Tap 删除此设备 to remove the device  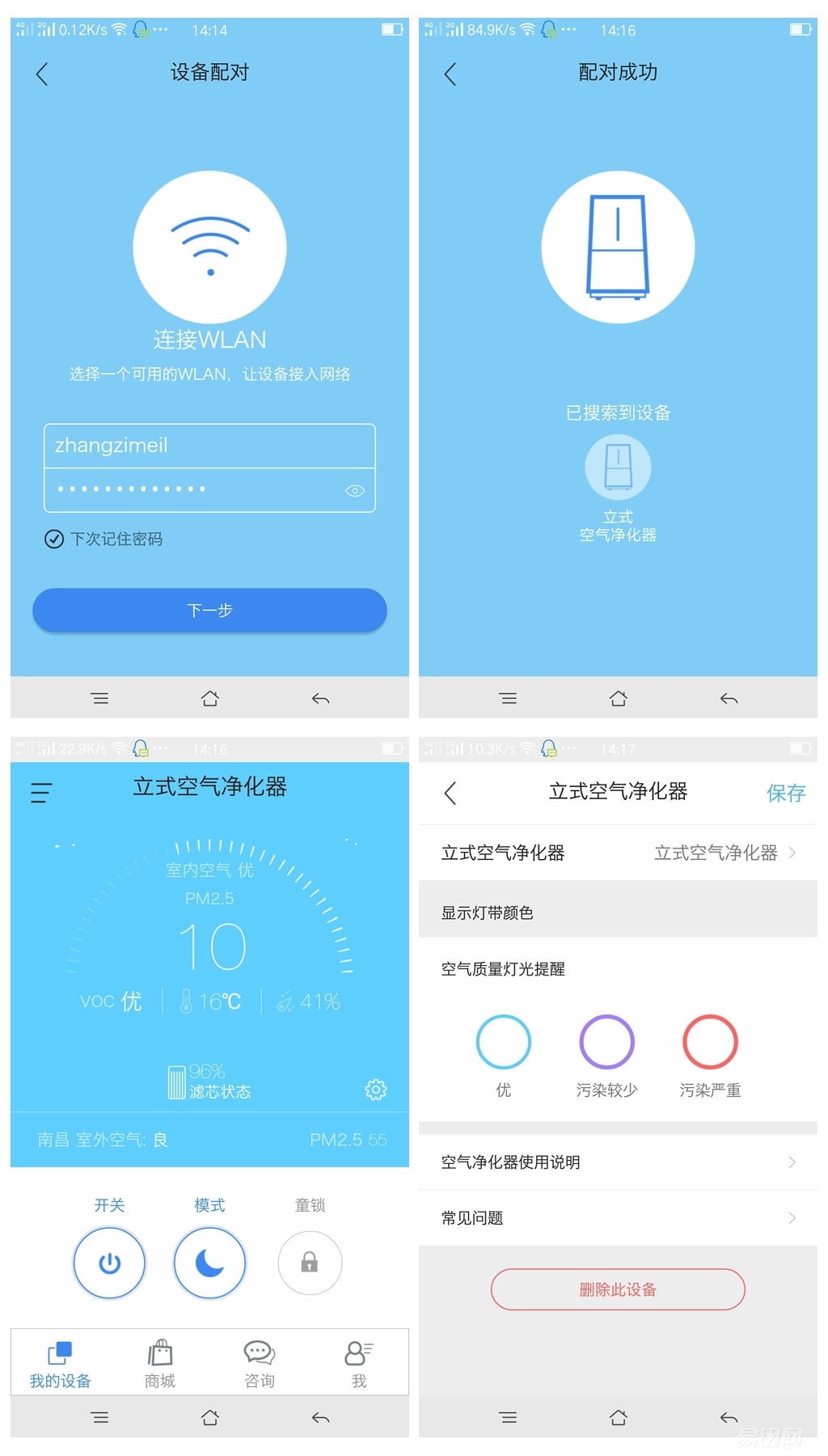point(616,1289)
